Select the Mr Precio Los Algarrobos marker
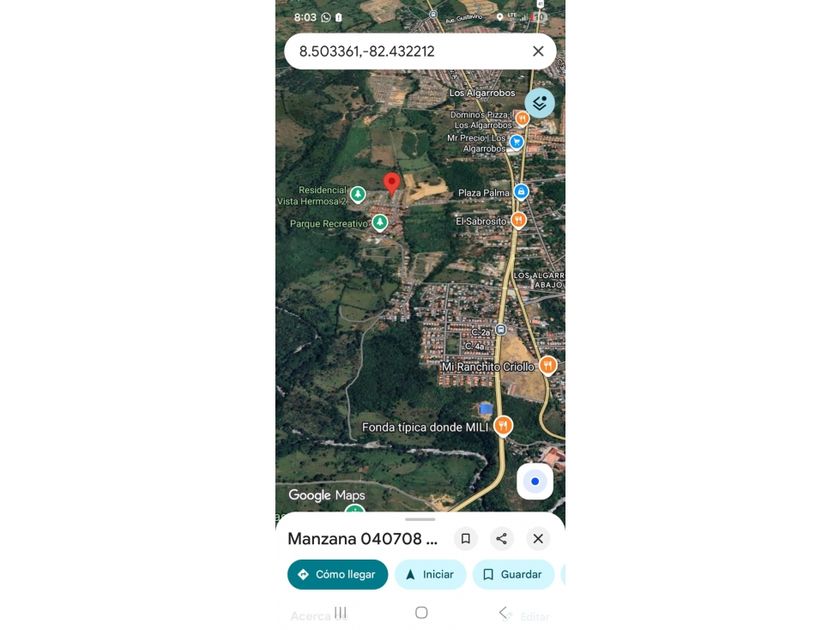The image size is (840, 630). coord(516,142)
